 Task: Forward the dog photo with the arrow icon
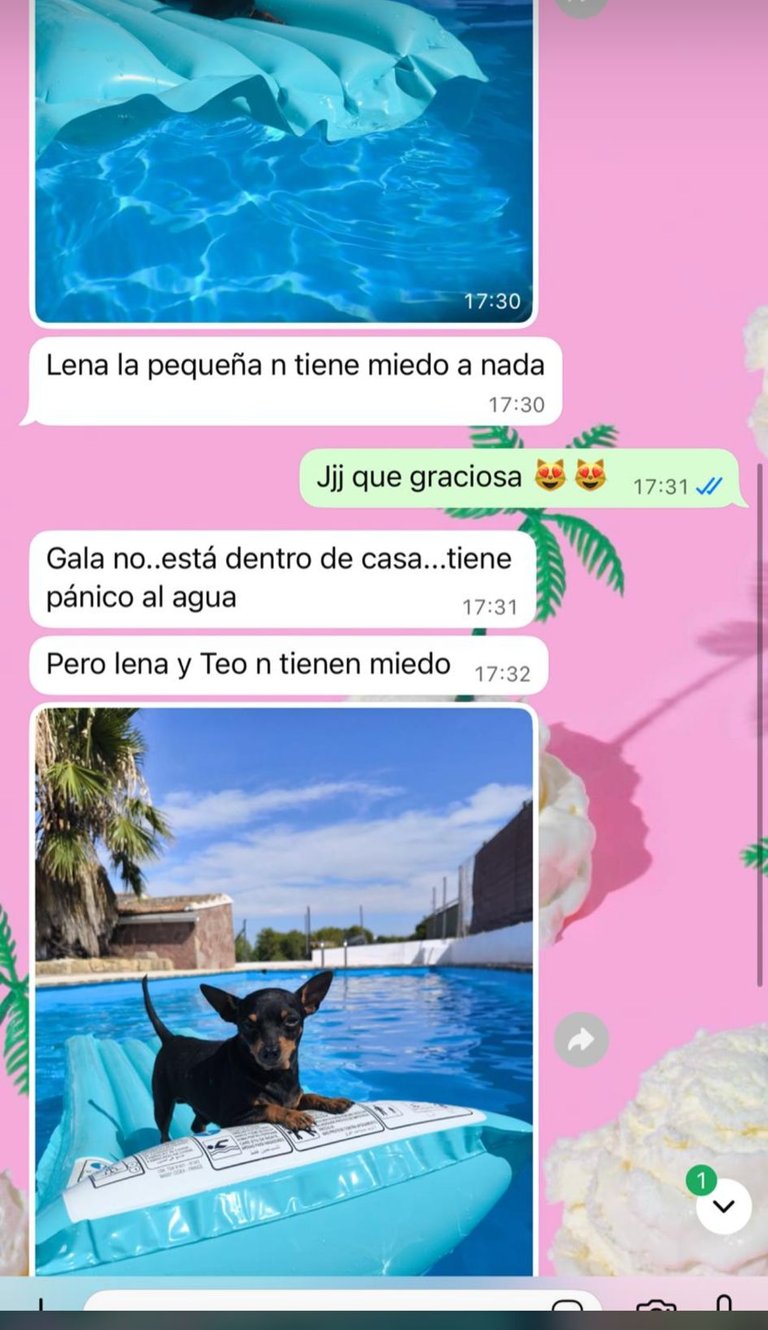(x=582, y=1040)
